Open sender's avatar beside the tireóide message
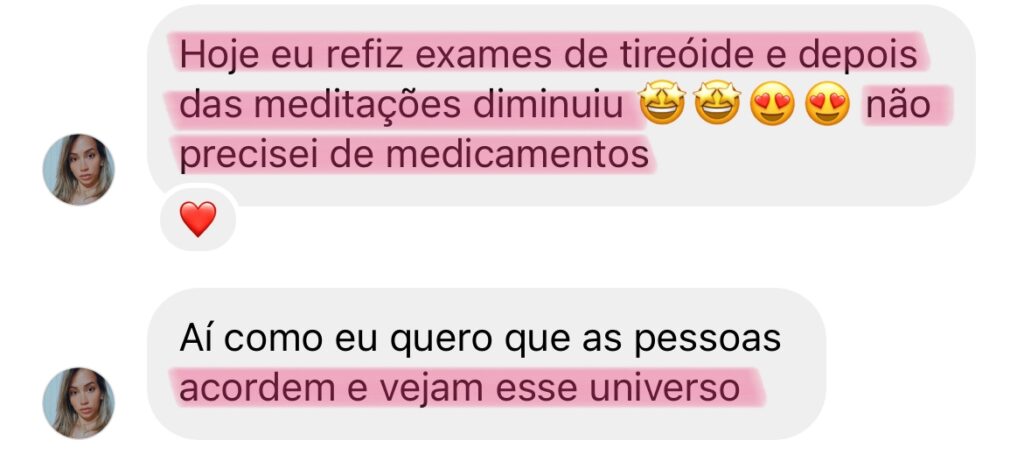 pyautogui.click(x=78, y=170)
